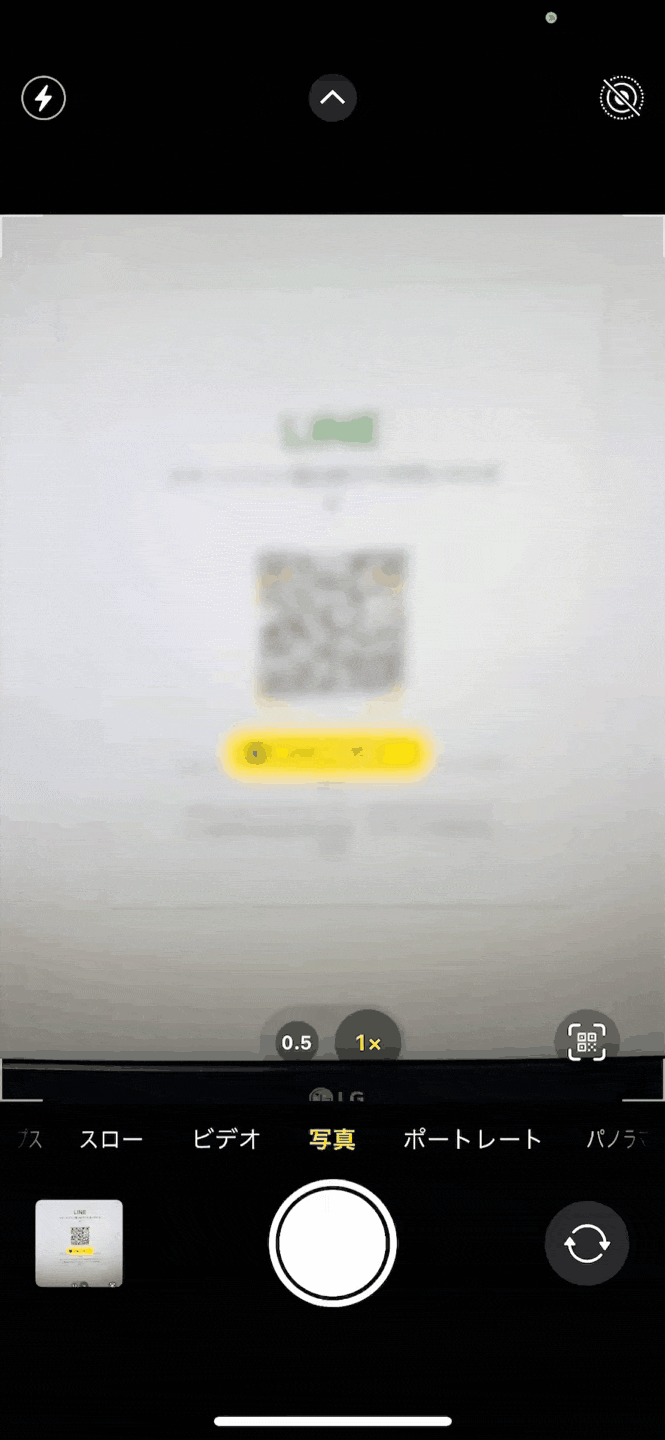Switch to ポートレート mode

point(472,1138)
